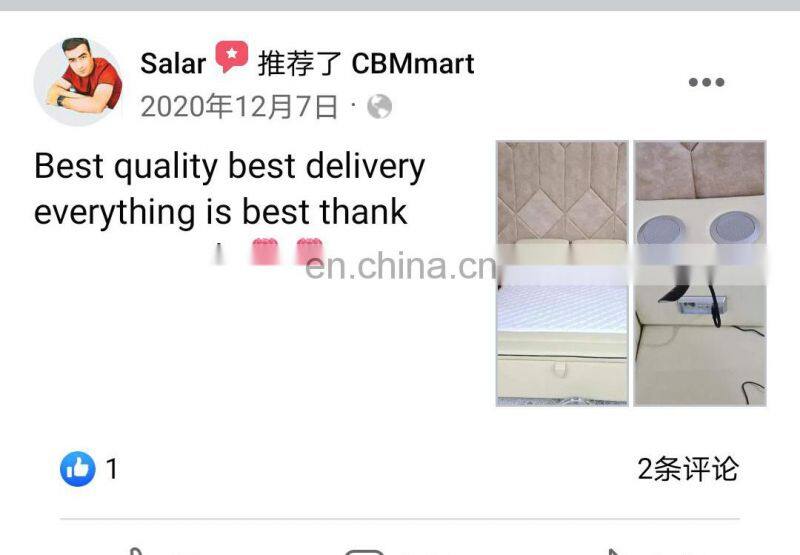
Task: Open Salar's profile picture
Action: [x=78, y=82]
